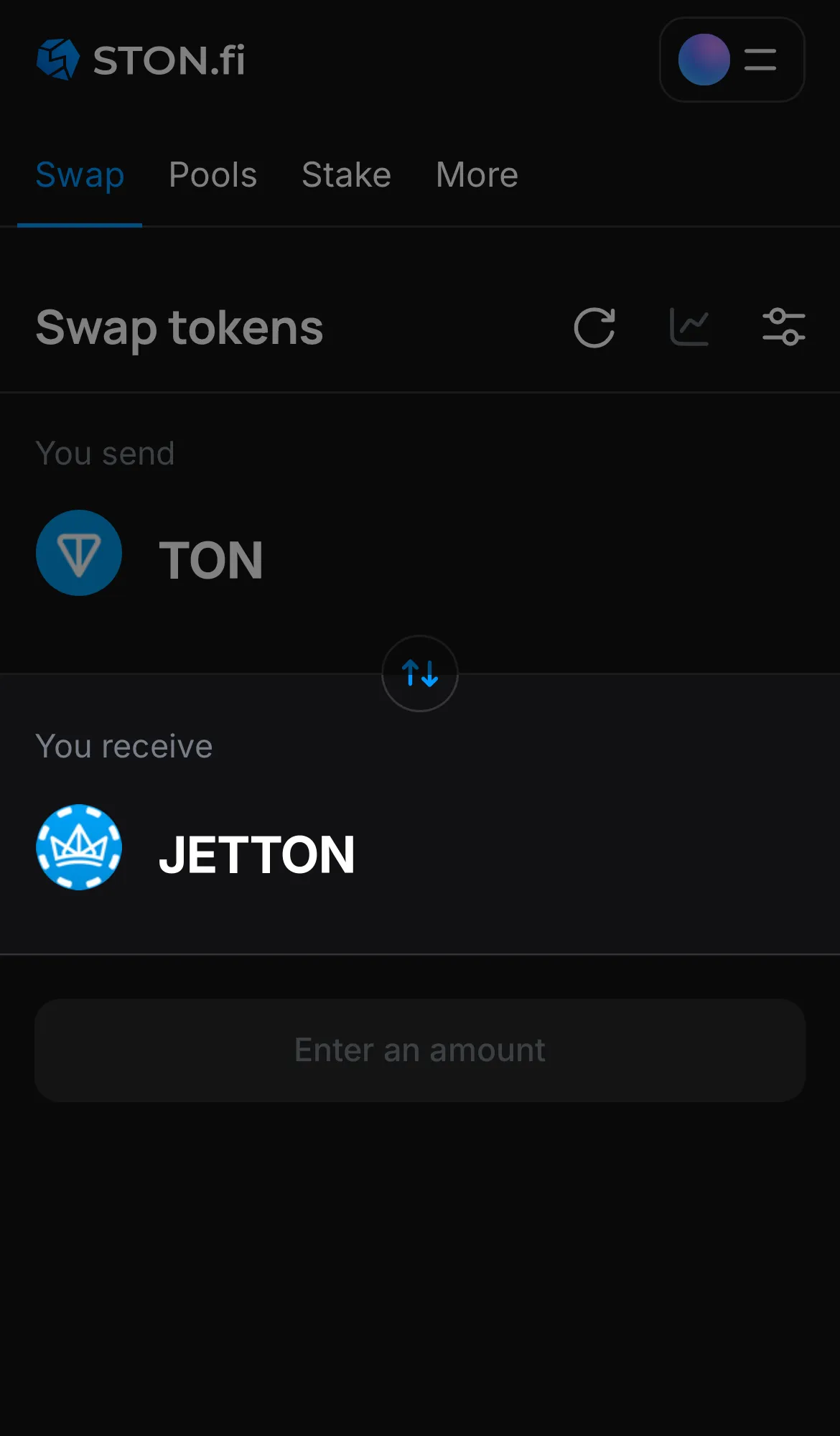Click the TON token coin icon
The image size is (840, 1436).
(x=79, y=553)
